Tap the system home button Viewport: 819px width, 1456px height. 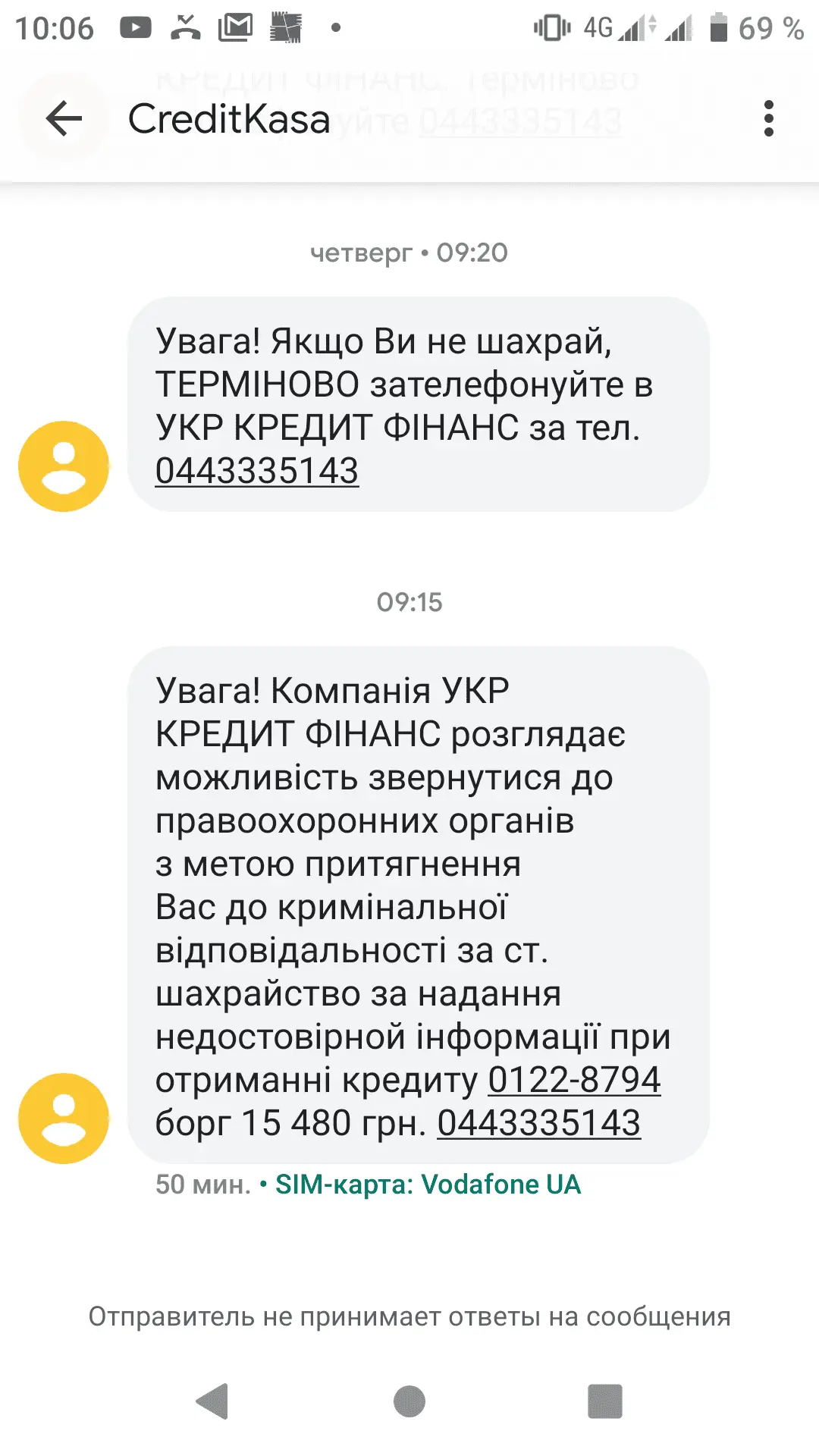tap(409, 1401)
